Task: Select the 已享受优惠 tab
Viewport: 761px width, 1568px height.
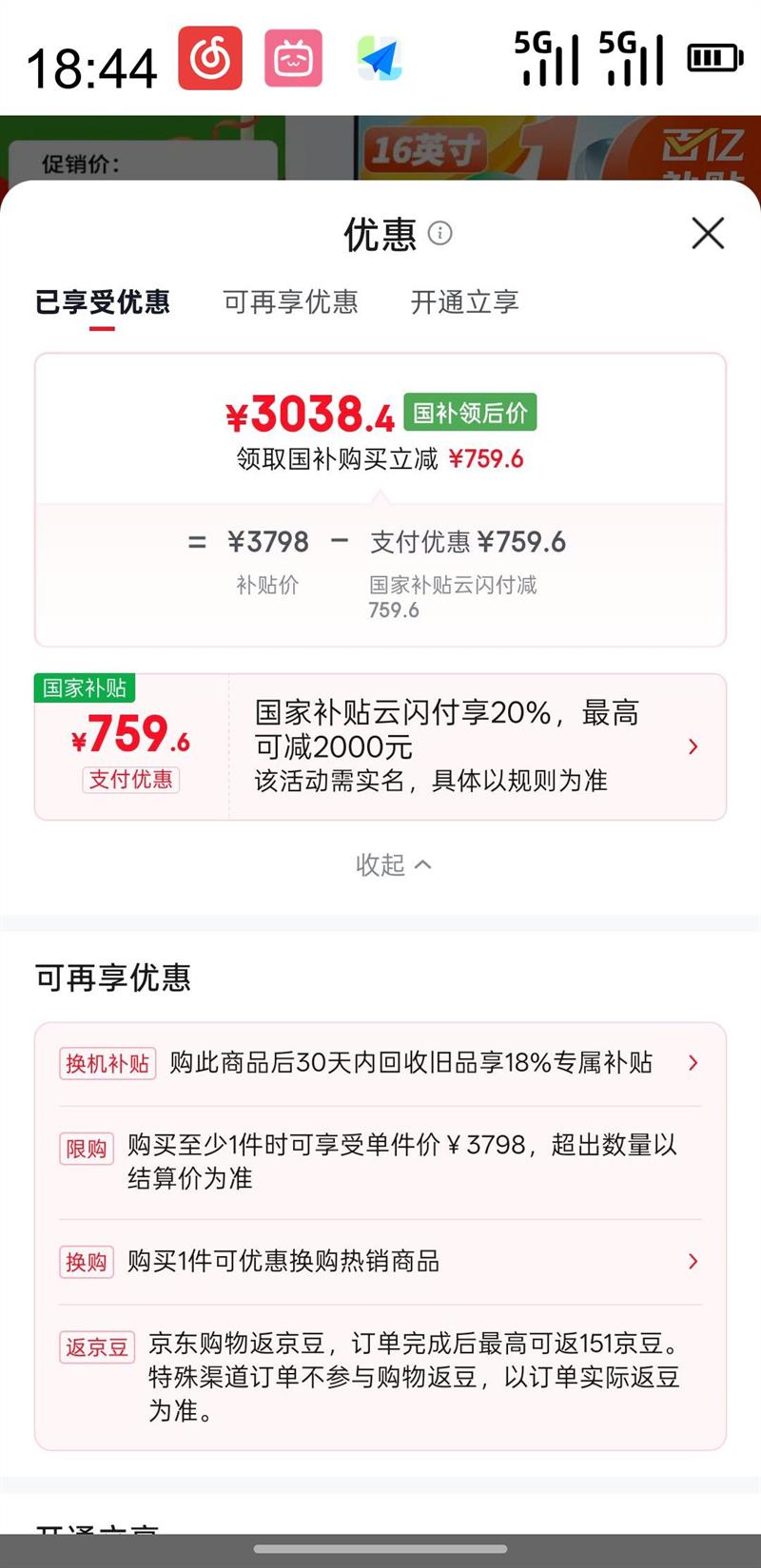Action: click(105, 303)
